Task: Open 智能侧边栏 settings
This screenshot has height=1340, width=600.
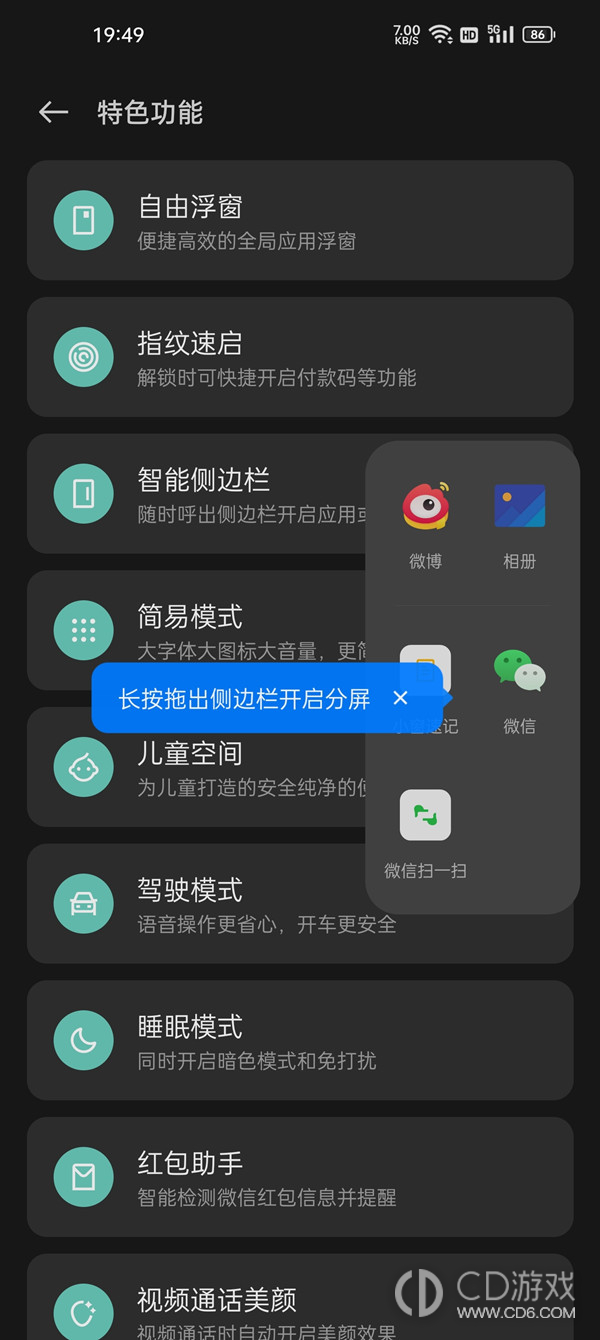Action: 200,493
